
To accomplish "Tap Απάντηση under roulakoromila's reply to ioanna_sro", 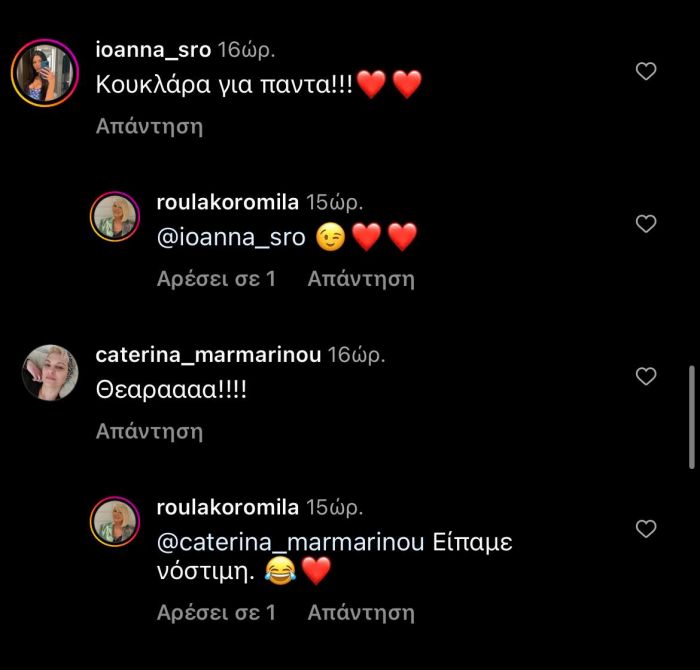I will point(360,279).
